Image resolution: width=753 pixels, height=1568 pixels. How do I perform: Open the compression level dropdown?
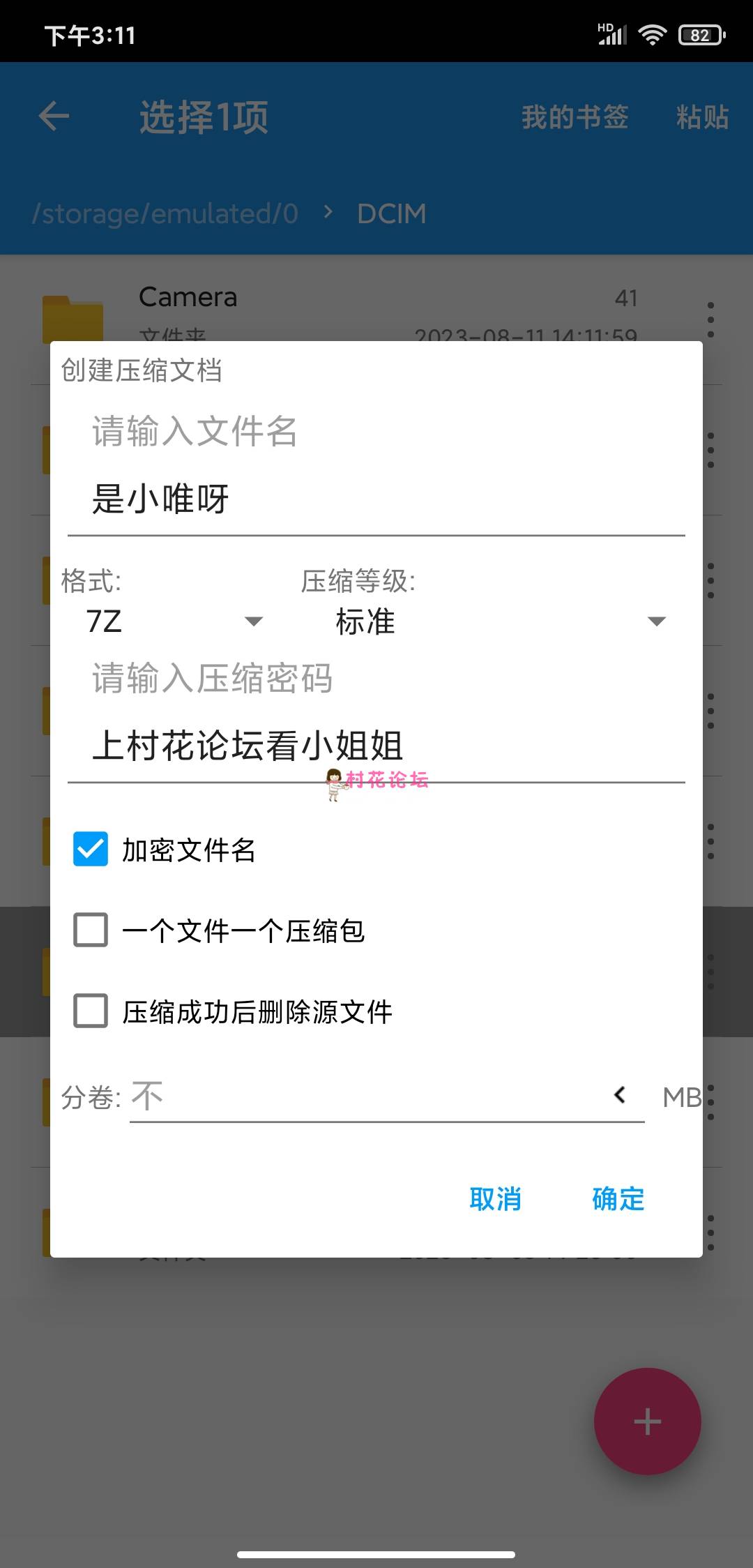[x=499, y=621]
